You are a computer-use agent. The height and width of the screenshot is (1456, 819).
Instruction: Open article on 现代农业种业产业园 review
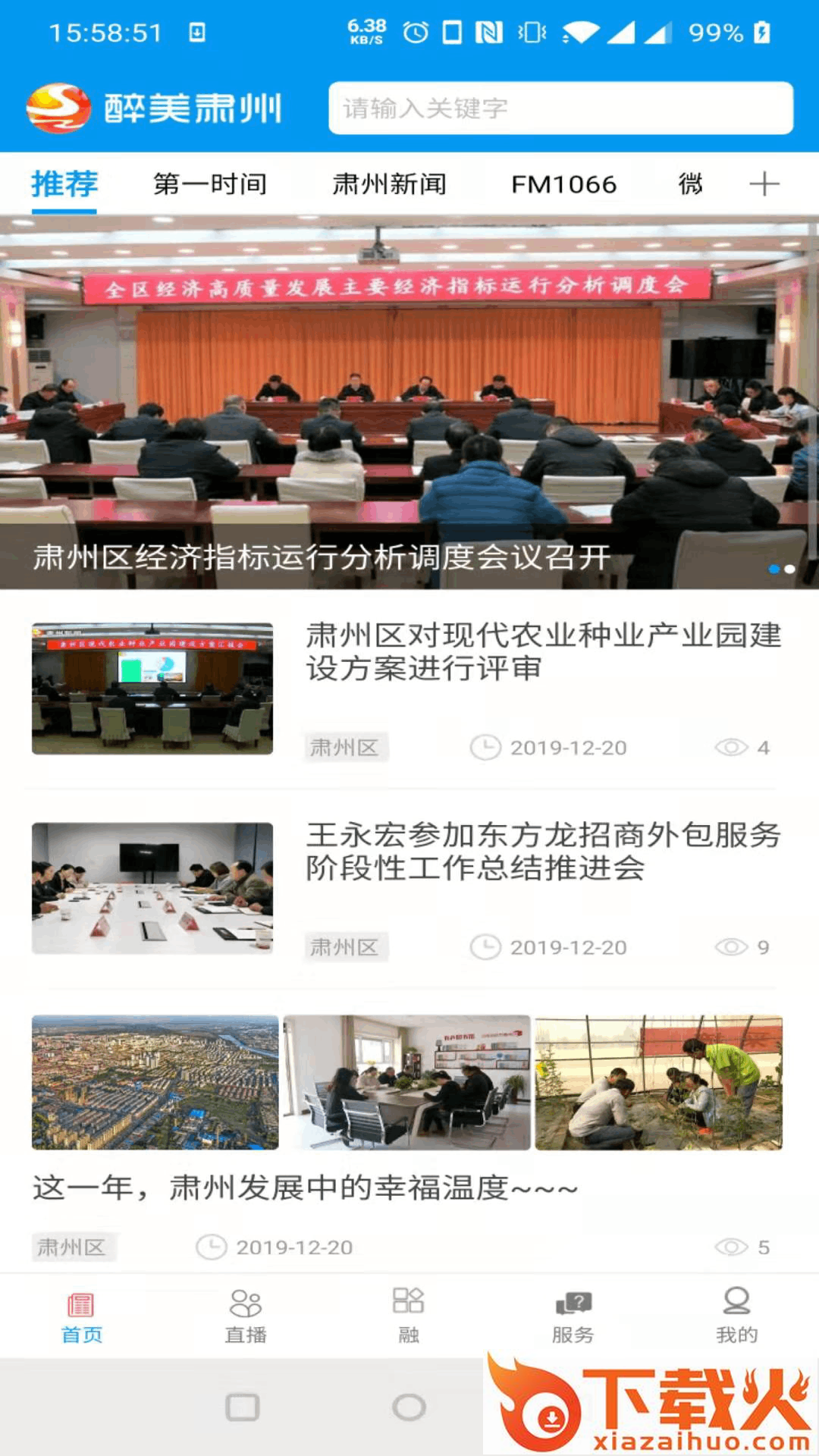(x=543, y=652)
